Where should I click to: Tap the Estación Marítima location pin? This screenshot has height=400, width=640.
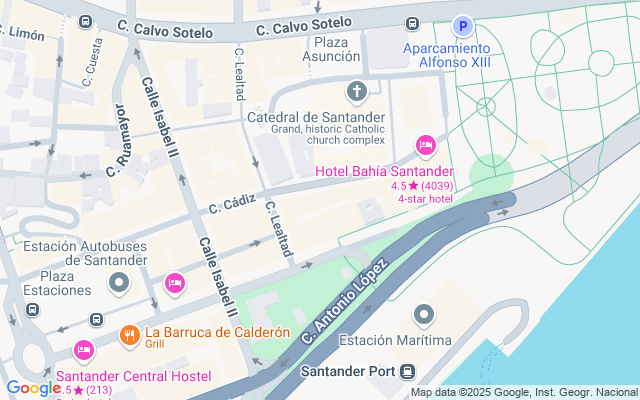(424, 316)
